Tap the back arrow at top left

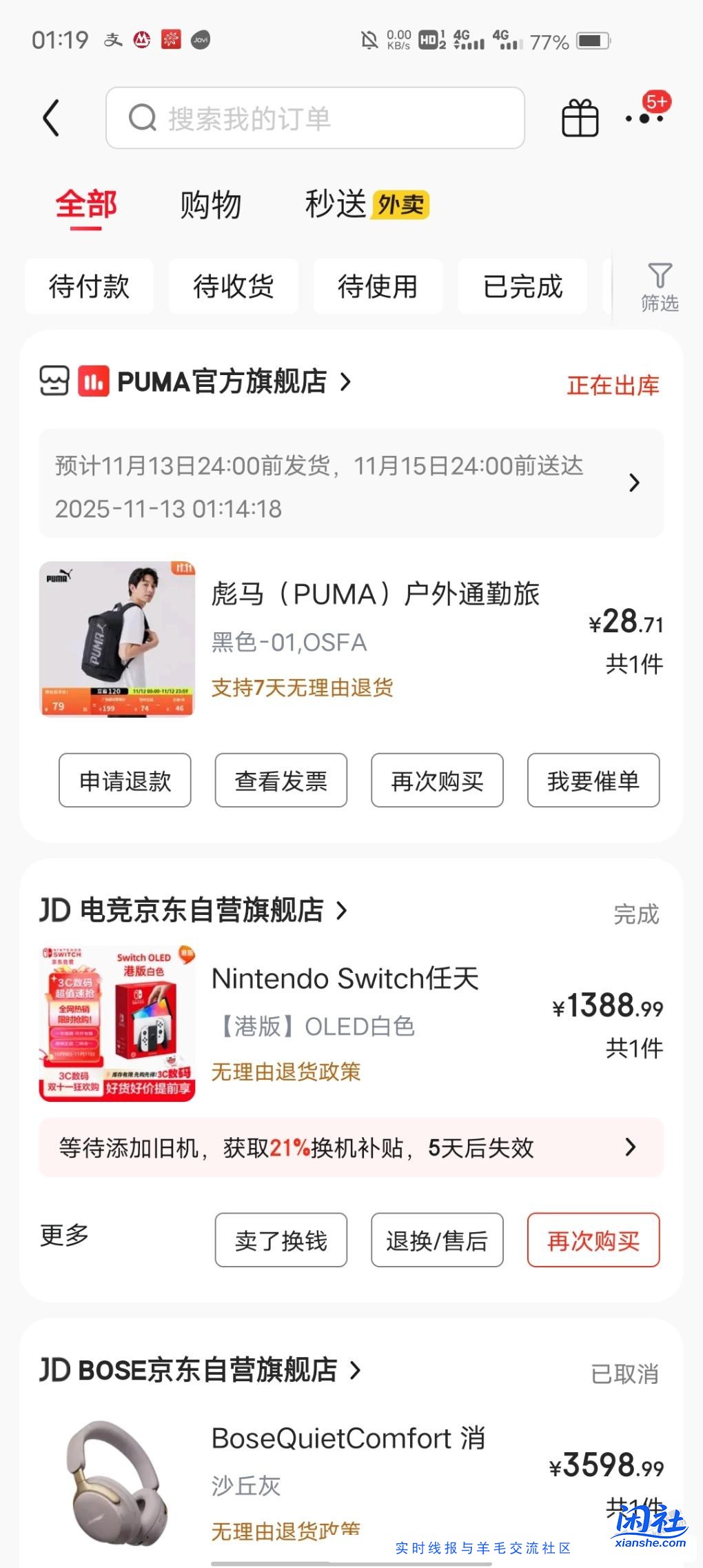[x=52, y=116]
